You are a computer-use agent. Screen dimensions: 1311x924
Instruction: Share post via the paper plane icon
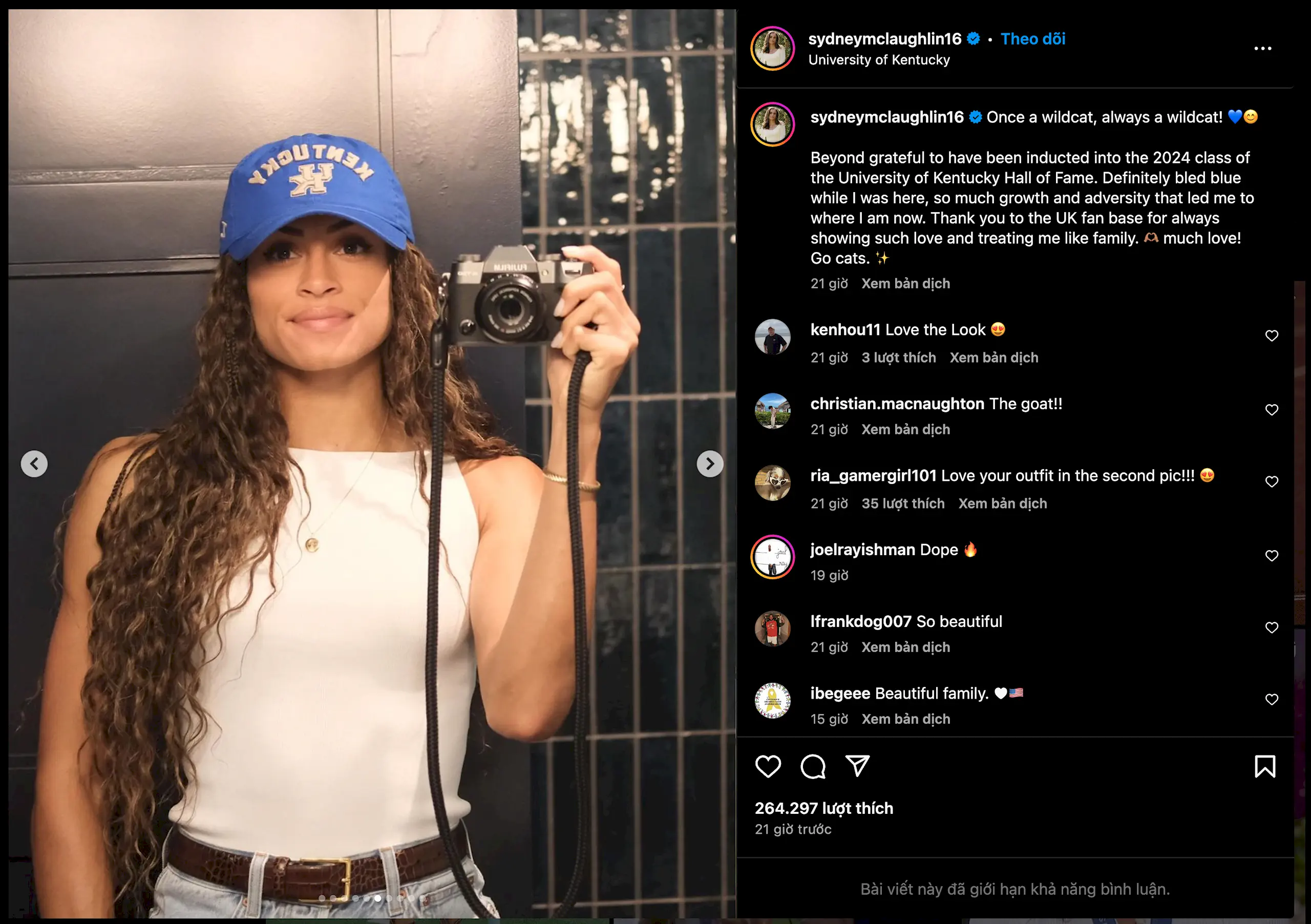pyautogui.click(x=857, y=766)
